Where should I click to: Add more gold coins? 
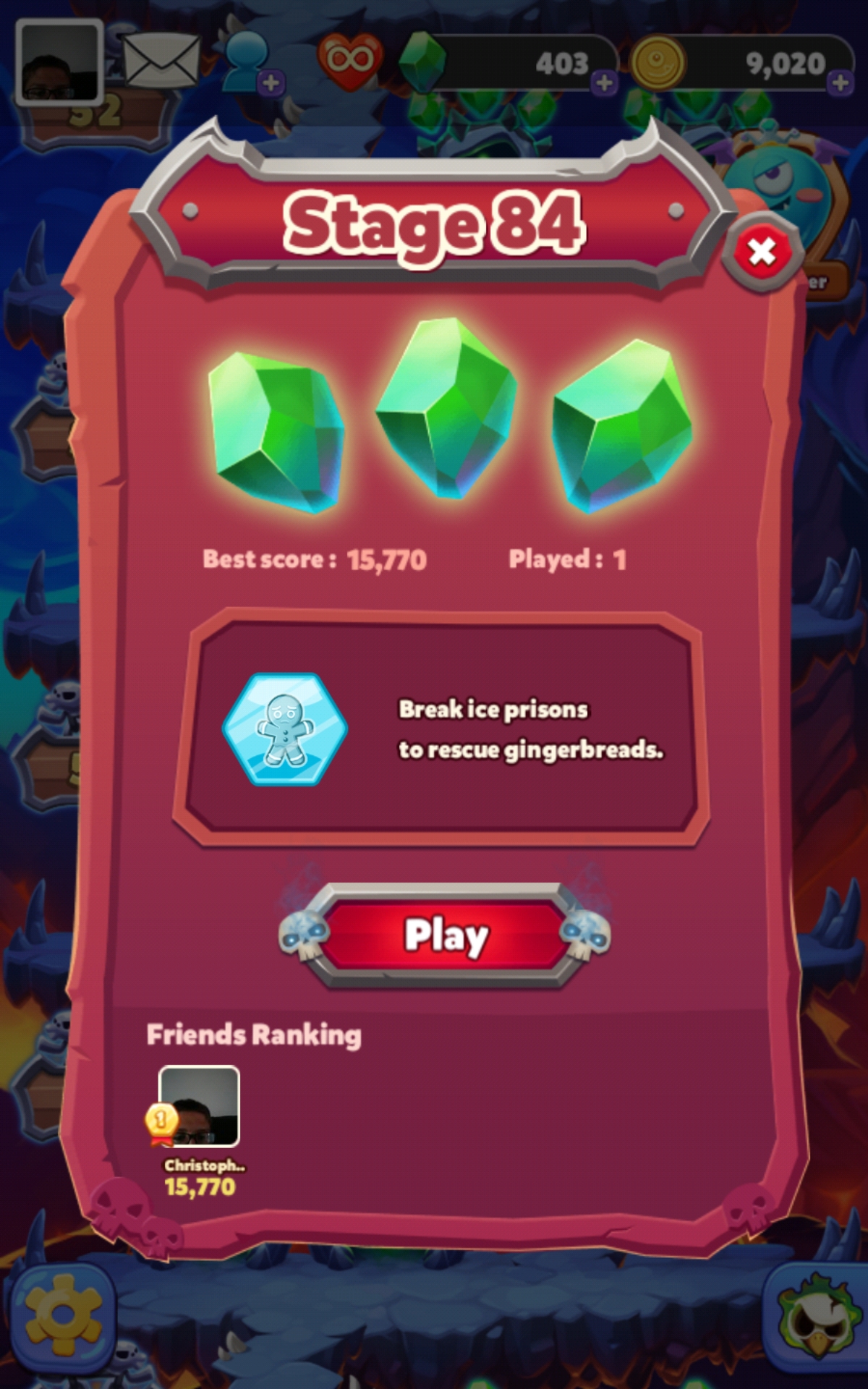click(840, 83)
